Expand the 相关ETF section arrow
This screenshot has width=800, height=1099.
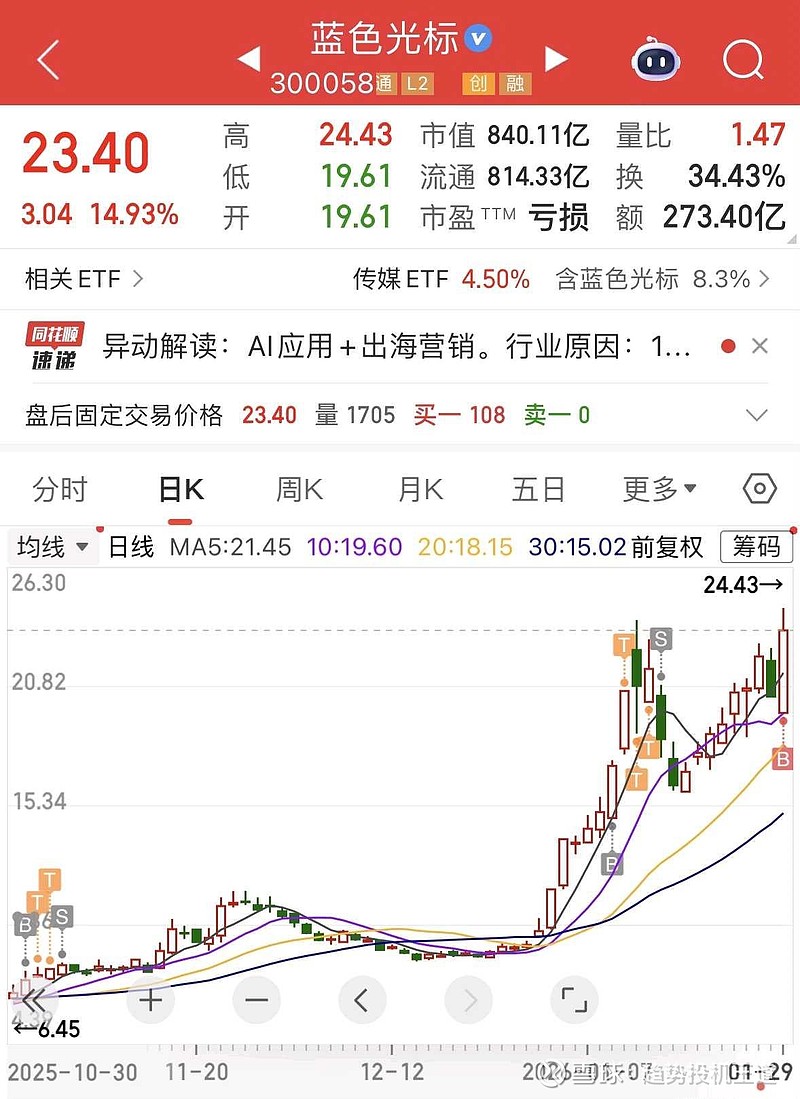coord(146,280)
